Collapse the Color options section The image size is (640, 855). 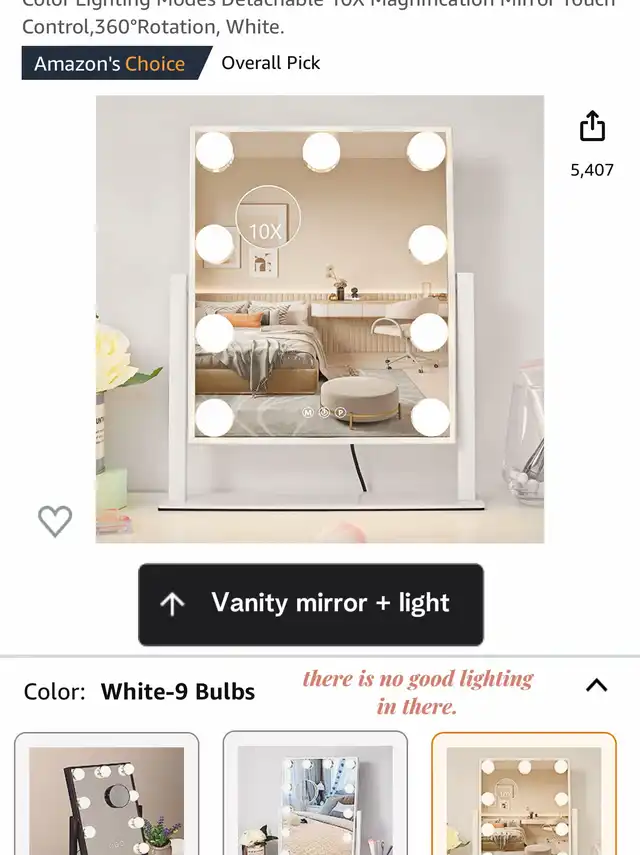pyautogui.click(x=596, y=686)
